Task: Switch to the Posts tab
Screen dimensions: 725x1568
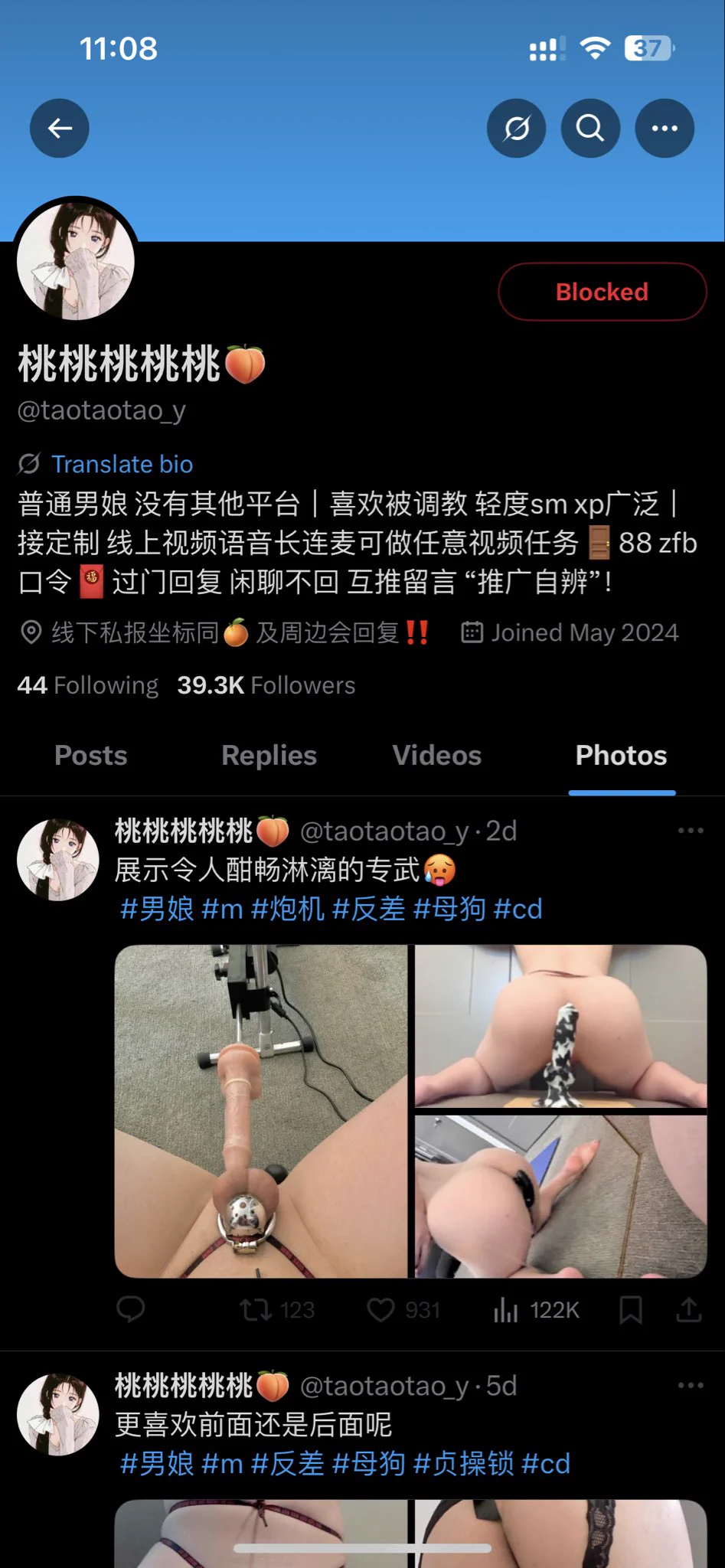Action: coord(90,756)
